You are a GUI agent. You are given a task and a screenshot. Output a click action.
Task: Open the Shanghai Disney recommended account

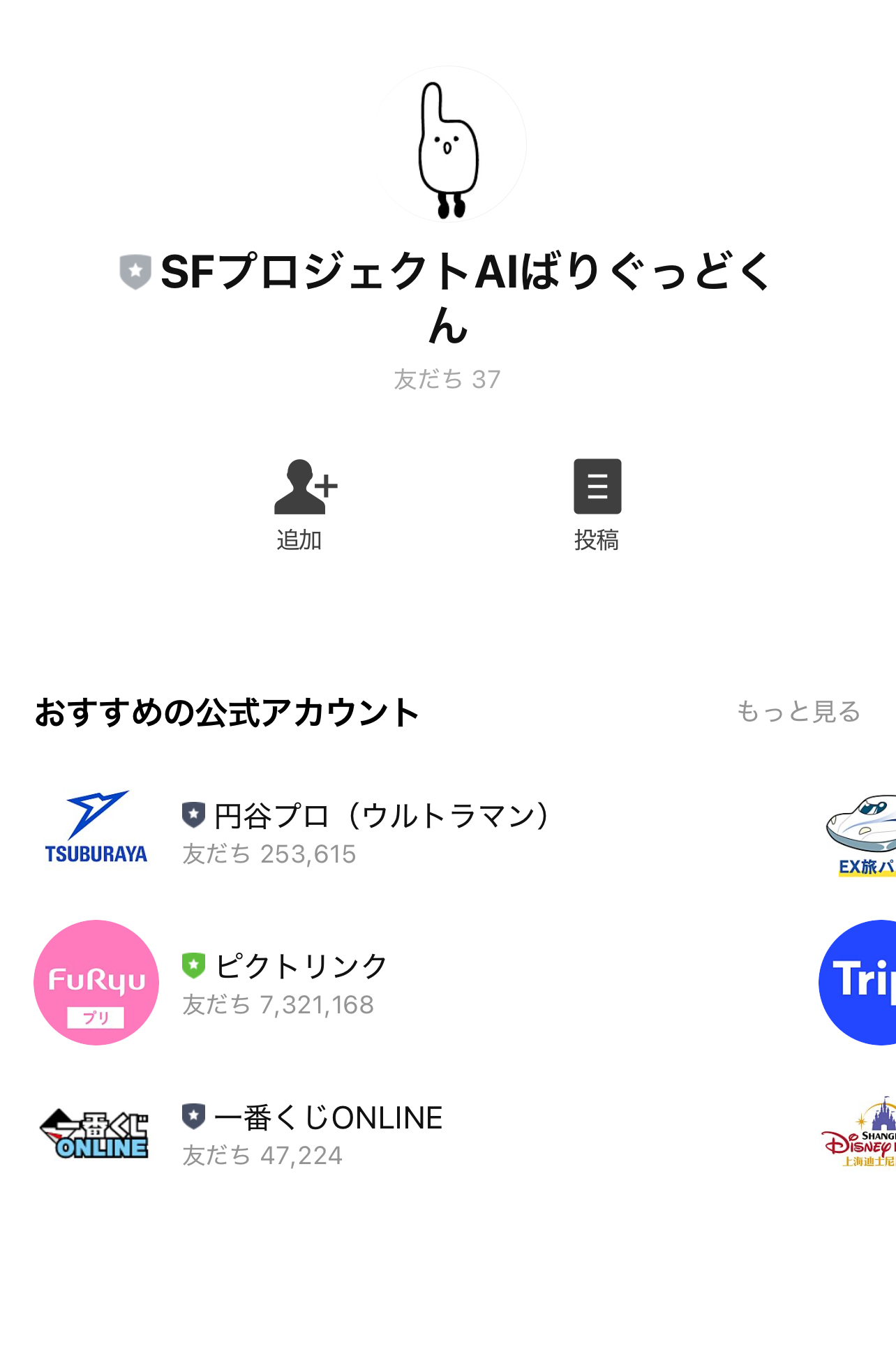[x=861, y=1133]
